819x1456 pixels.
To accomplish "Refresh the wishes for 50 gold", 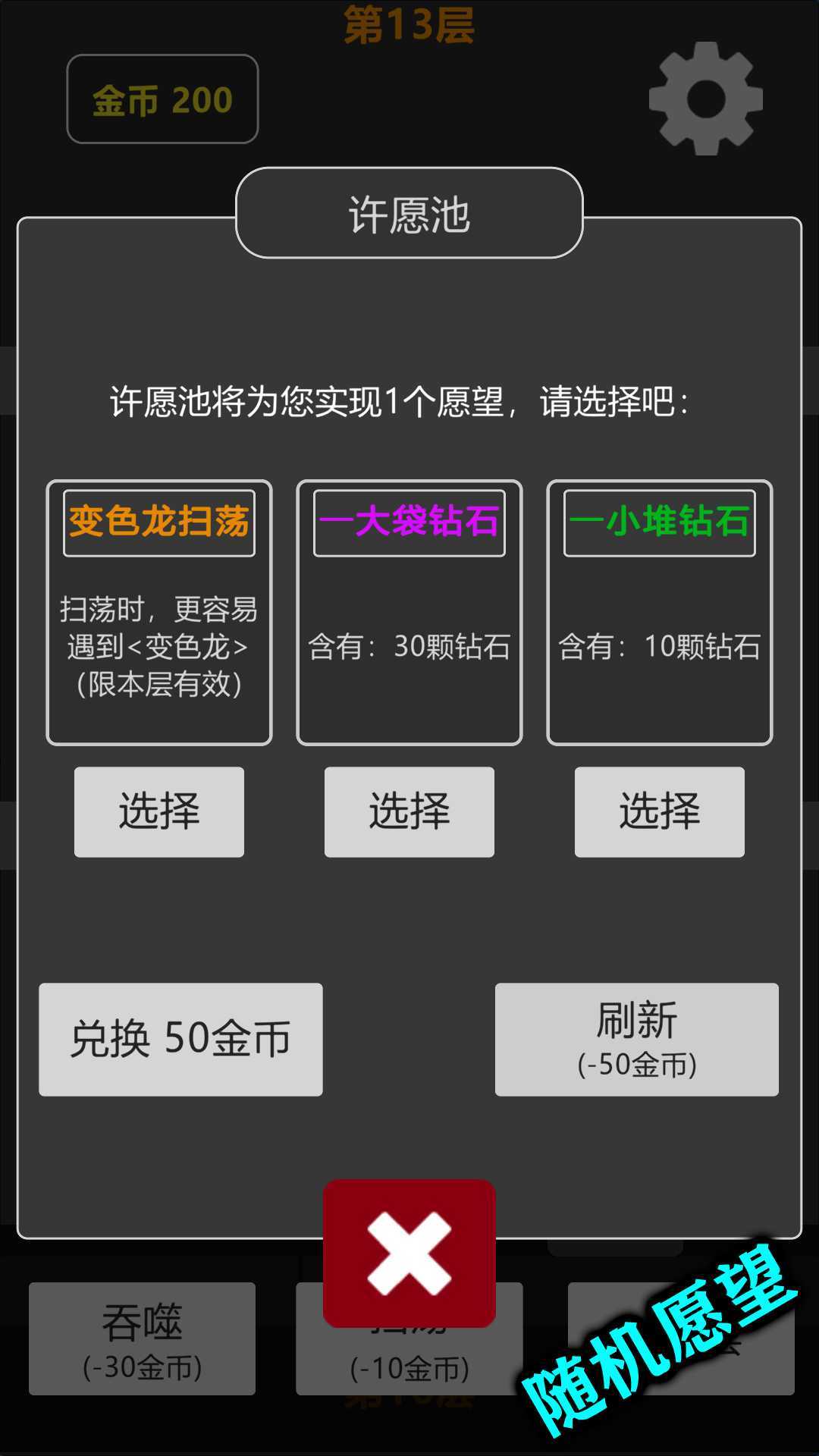I will [636, 1039].
